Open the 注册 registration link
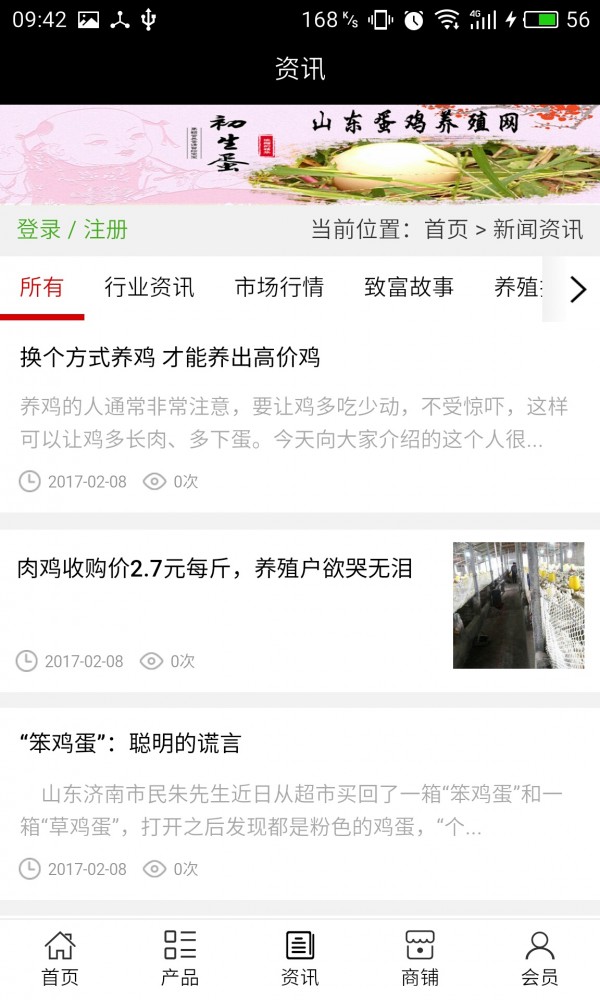 click(x=106, y=229)
